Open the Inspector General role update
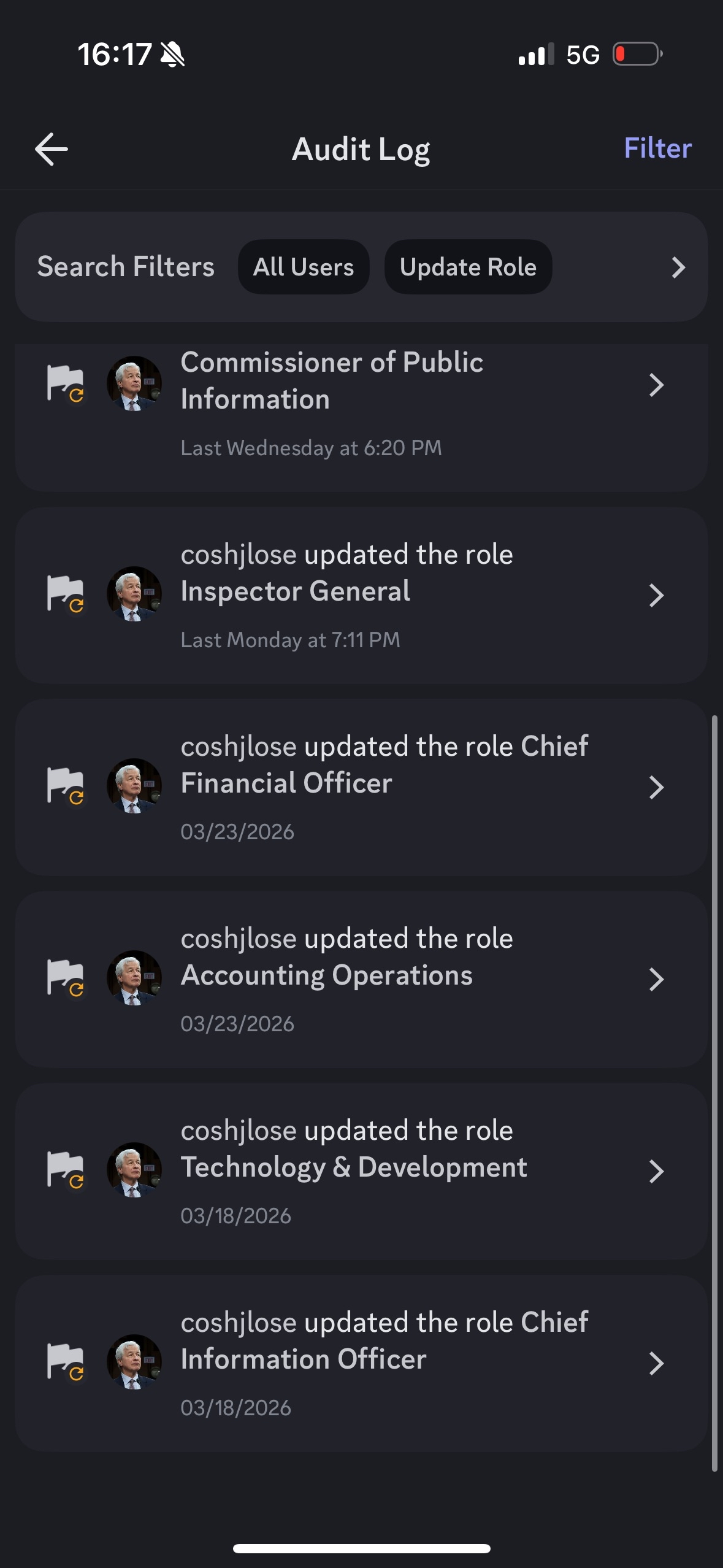This screenshot has height=1568, width=723. coord(361,595)
